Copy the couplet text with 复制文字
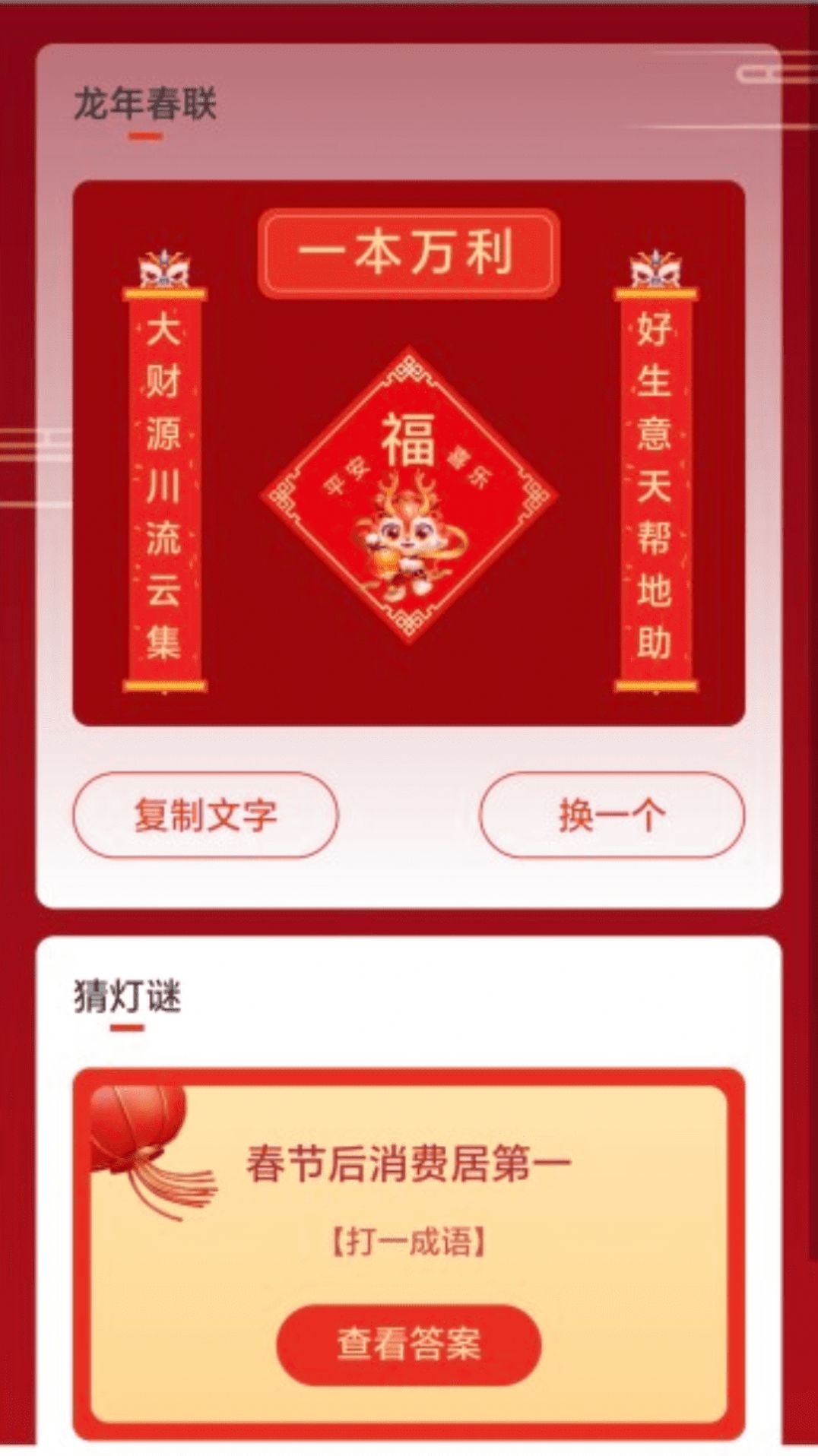Image resolution: width=818 pixels, height=1456 pixels. coord(205,815)
